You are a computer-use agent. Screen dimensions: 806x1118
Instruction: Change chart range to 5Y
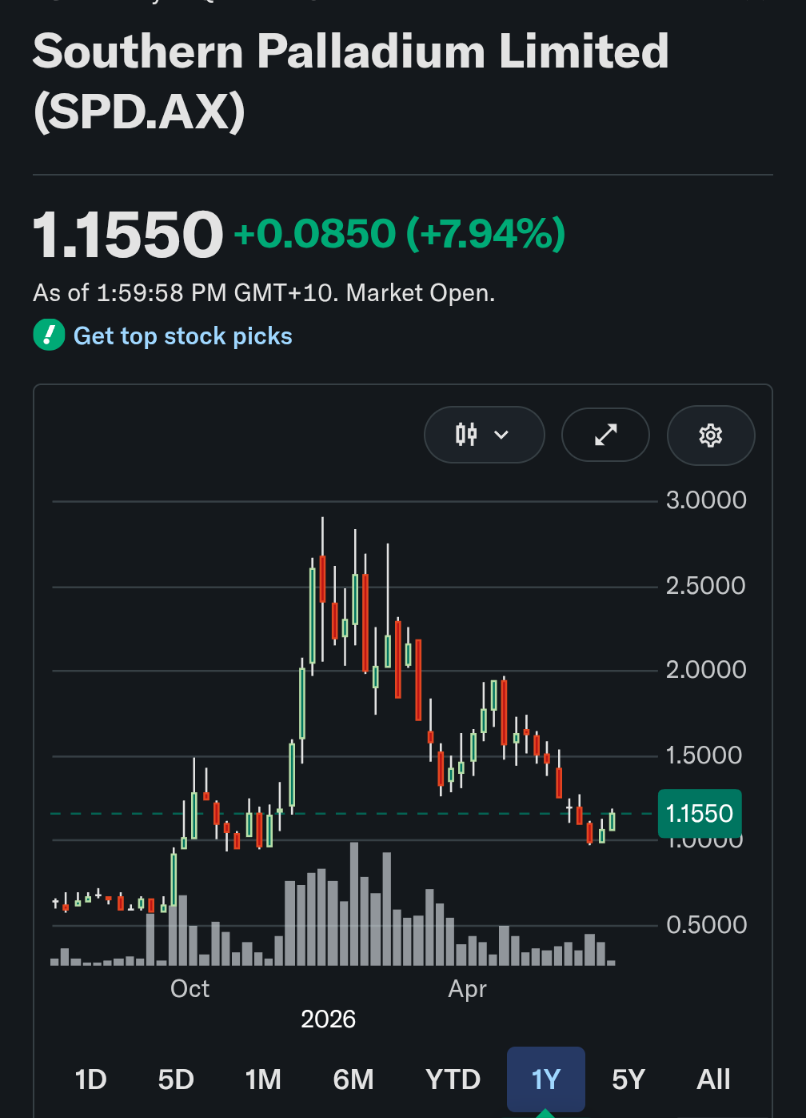628,1079
